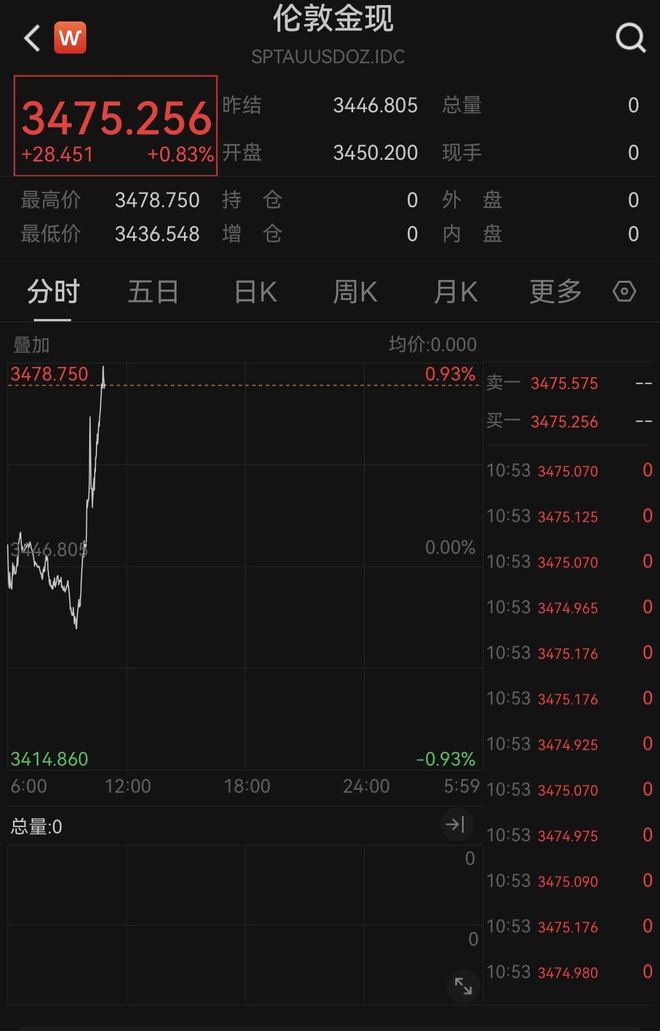Show the 月K chart

(455, 292)
